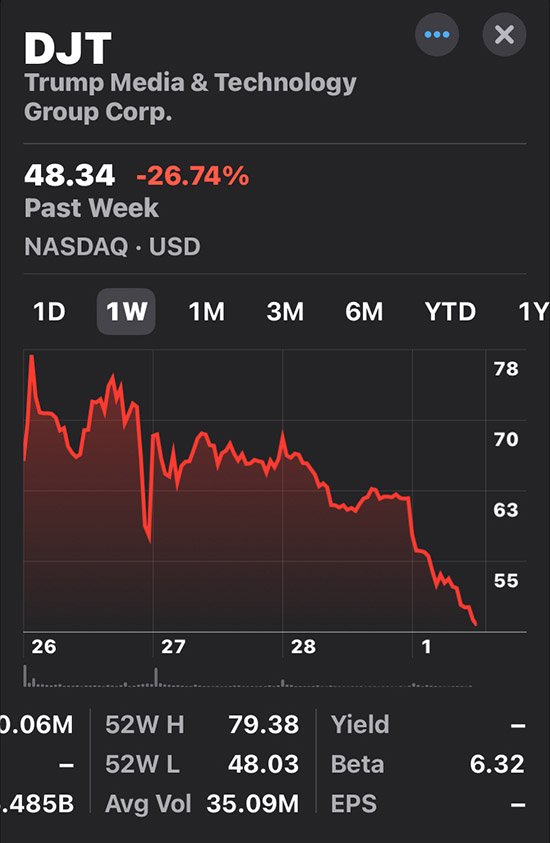Select the 1W chart range
Image resolution: width=550 pixels, height=843 pixels.
tap(126, 312)
